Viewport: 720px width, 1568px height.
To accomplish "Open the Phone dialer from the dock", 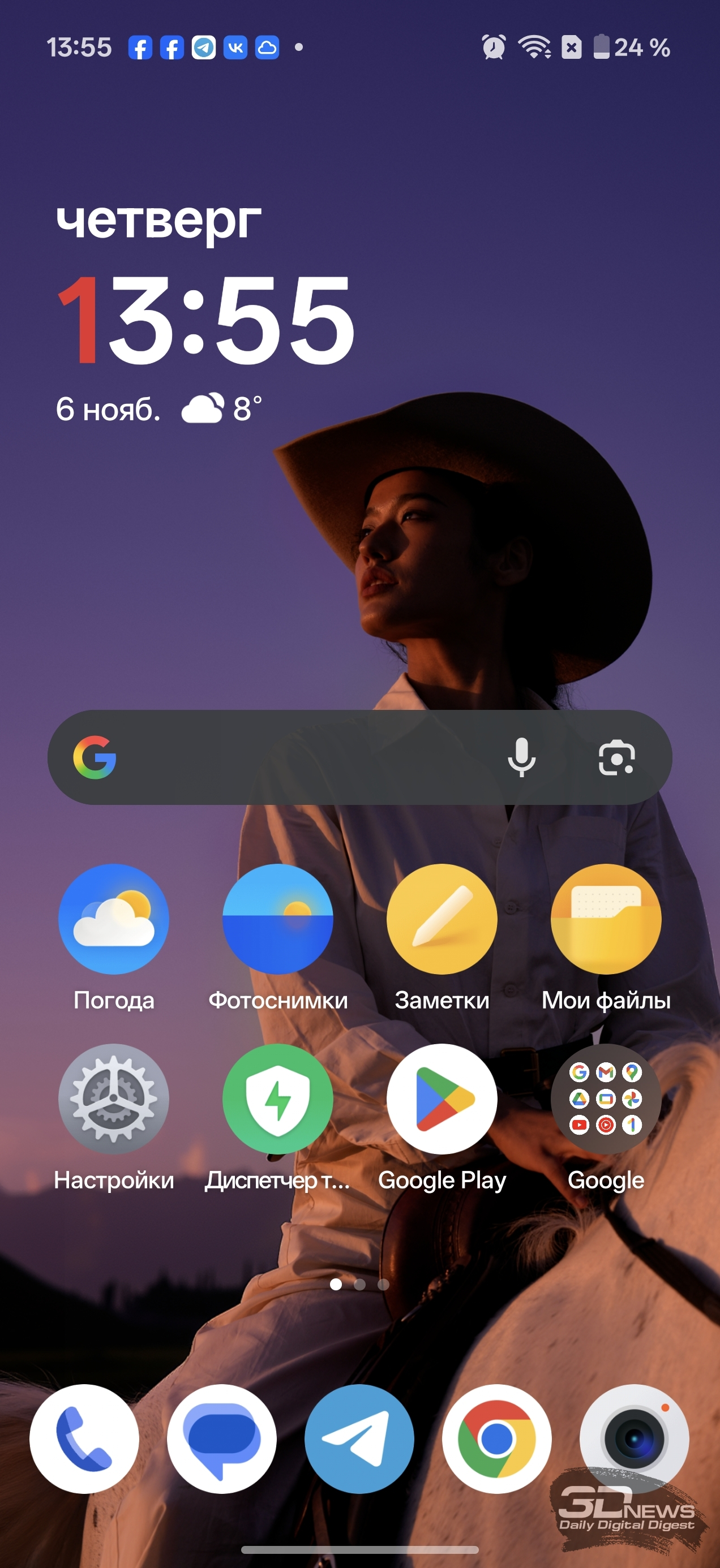I will click(84, 1438).
